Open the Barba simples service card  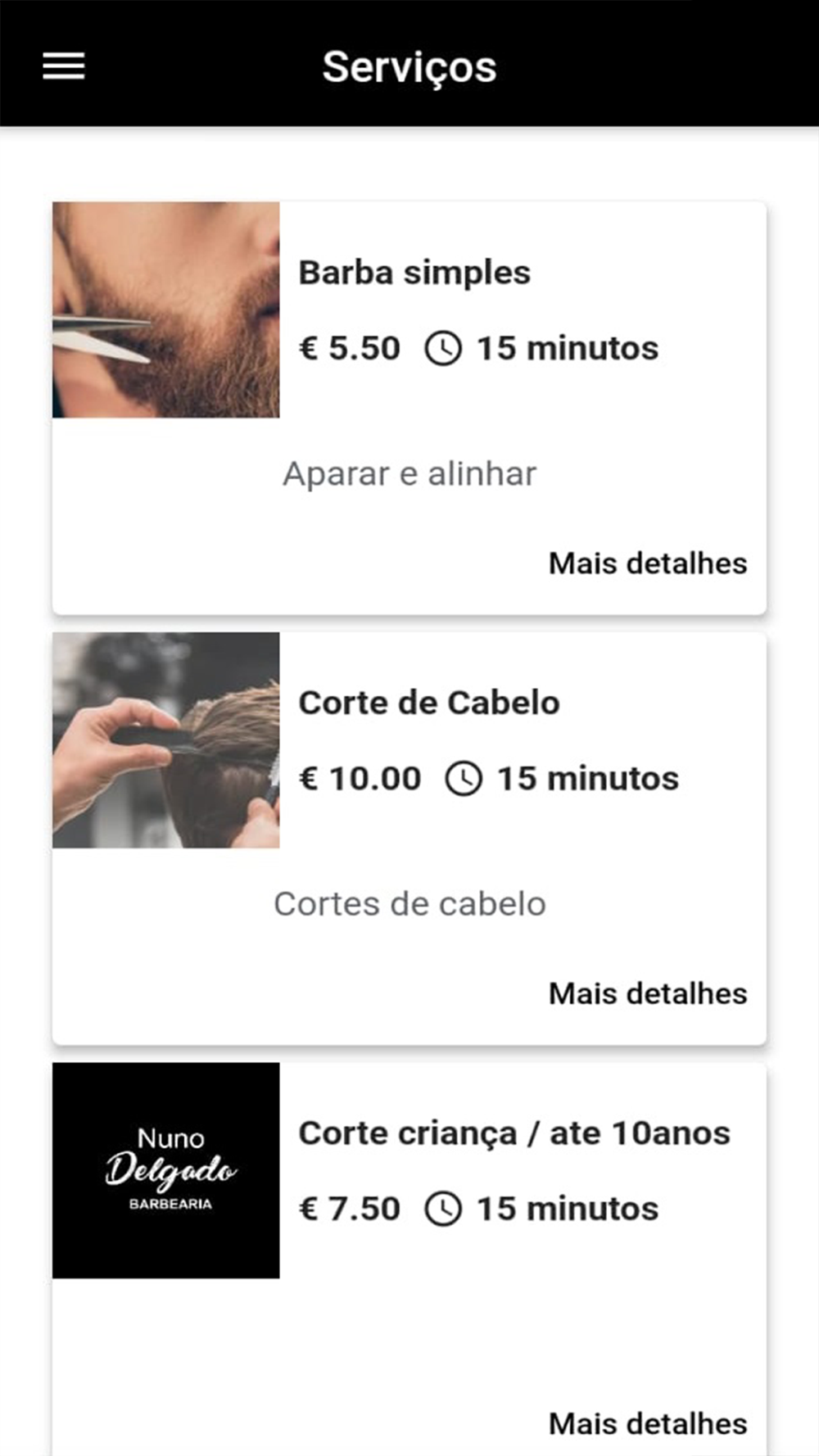(409, 408)
